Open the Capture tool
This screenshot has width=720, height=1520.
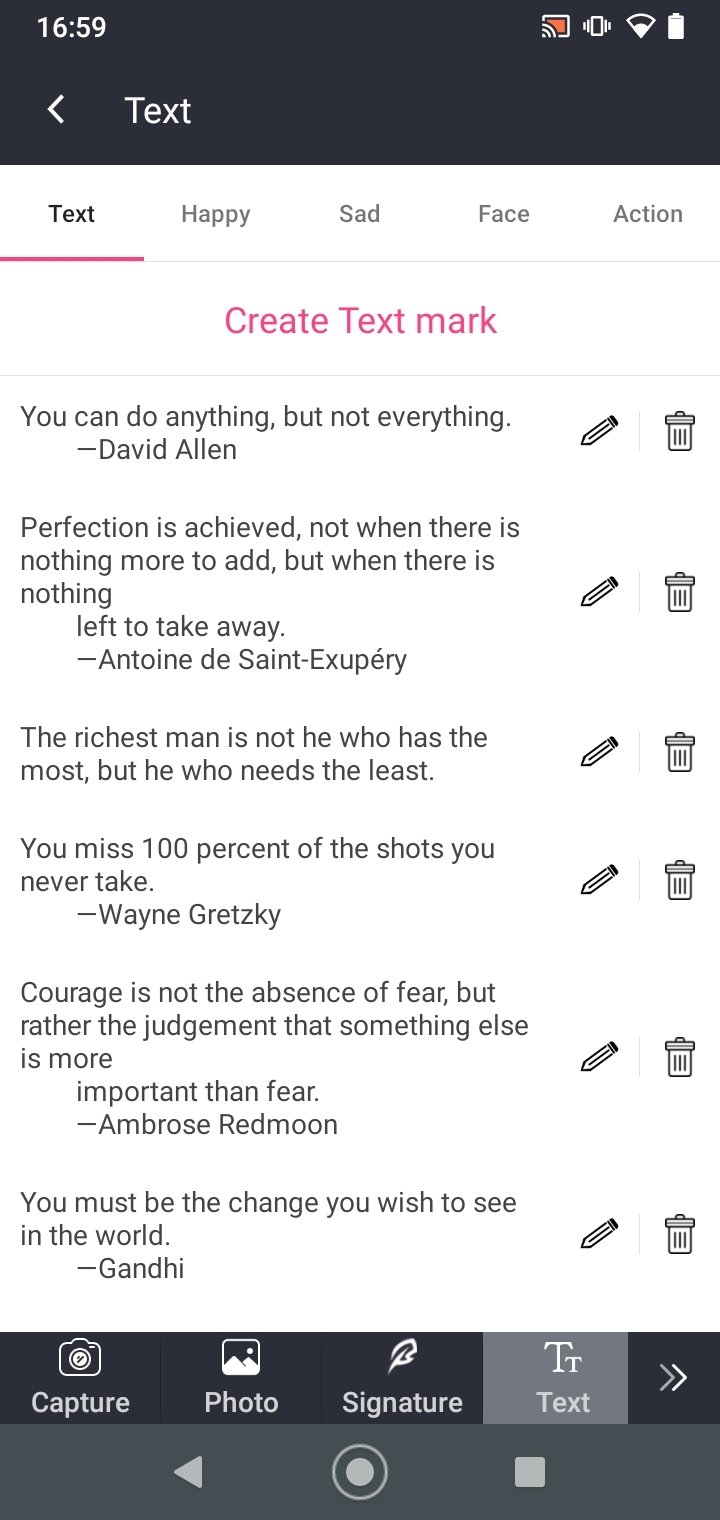[x=80, y=1378]
